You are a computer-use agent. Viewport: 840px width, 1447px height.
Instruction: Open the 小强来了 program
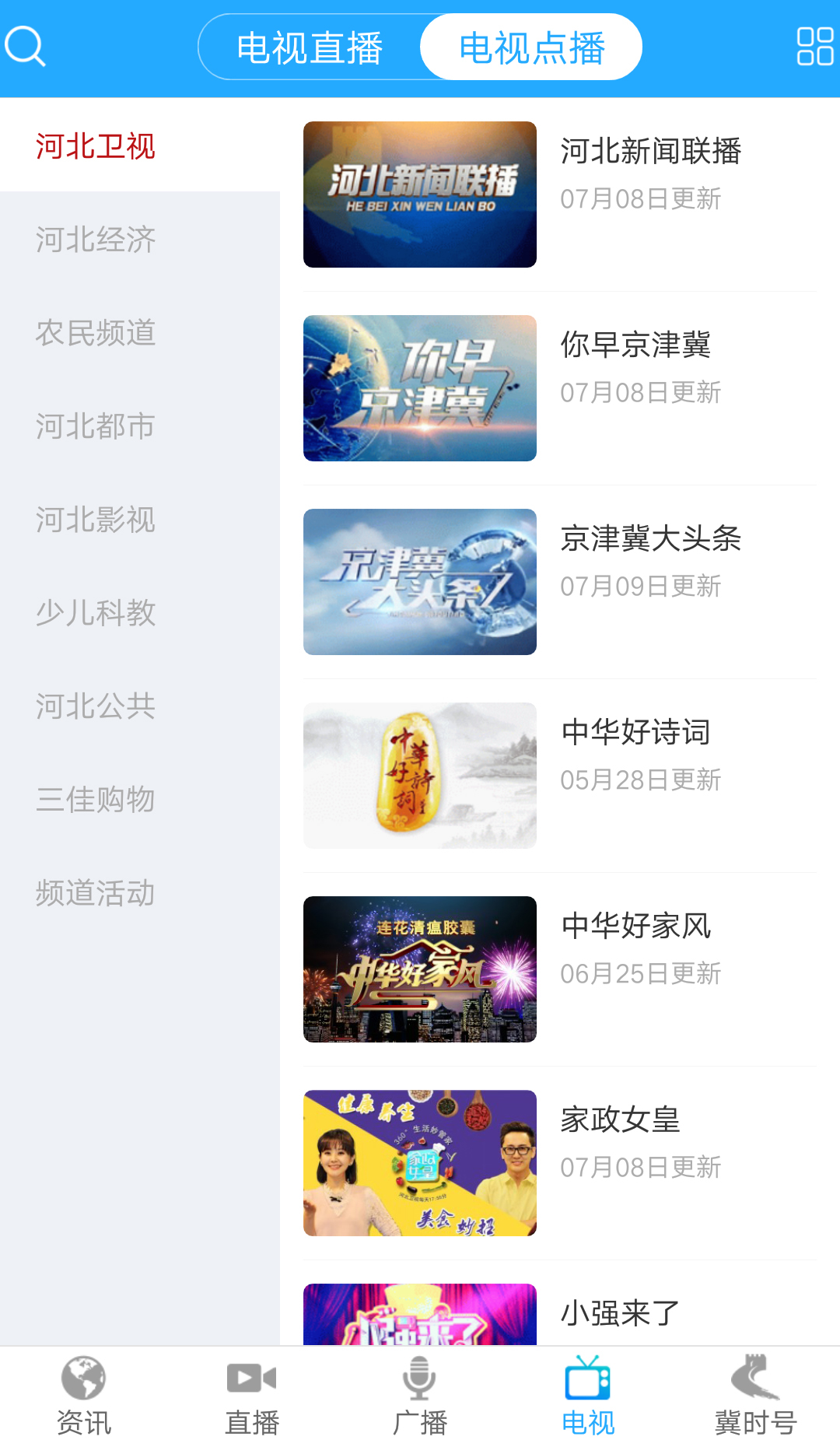[x=618, y=1312]
